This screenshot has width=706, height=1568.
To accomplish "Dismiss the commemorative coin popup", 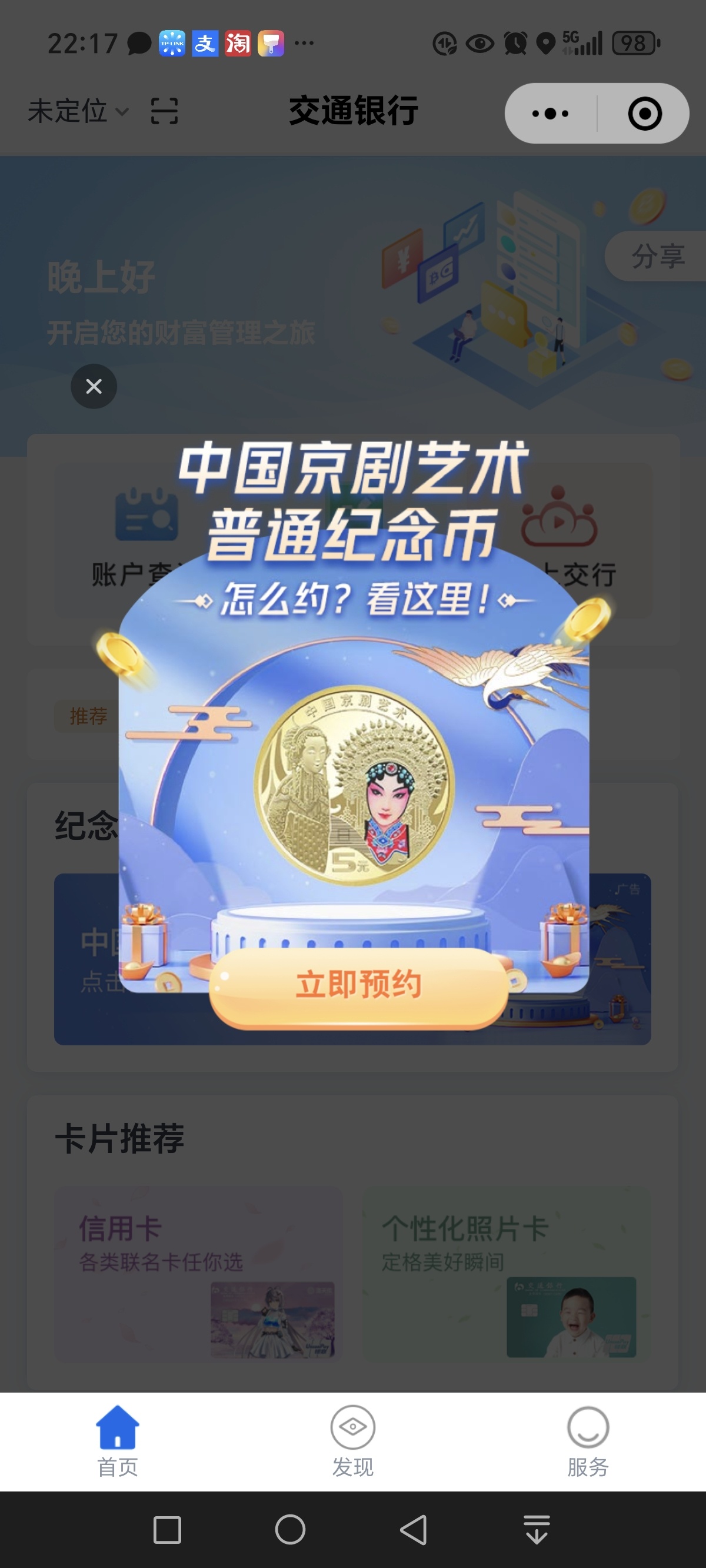I will pos(94,386).
